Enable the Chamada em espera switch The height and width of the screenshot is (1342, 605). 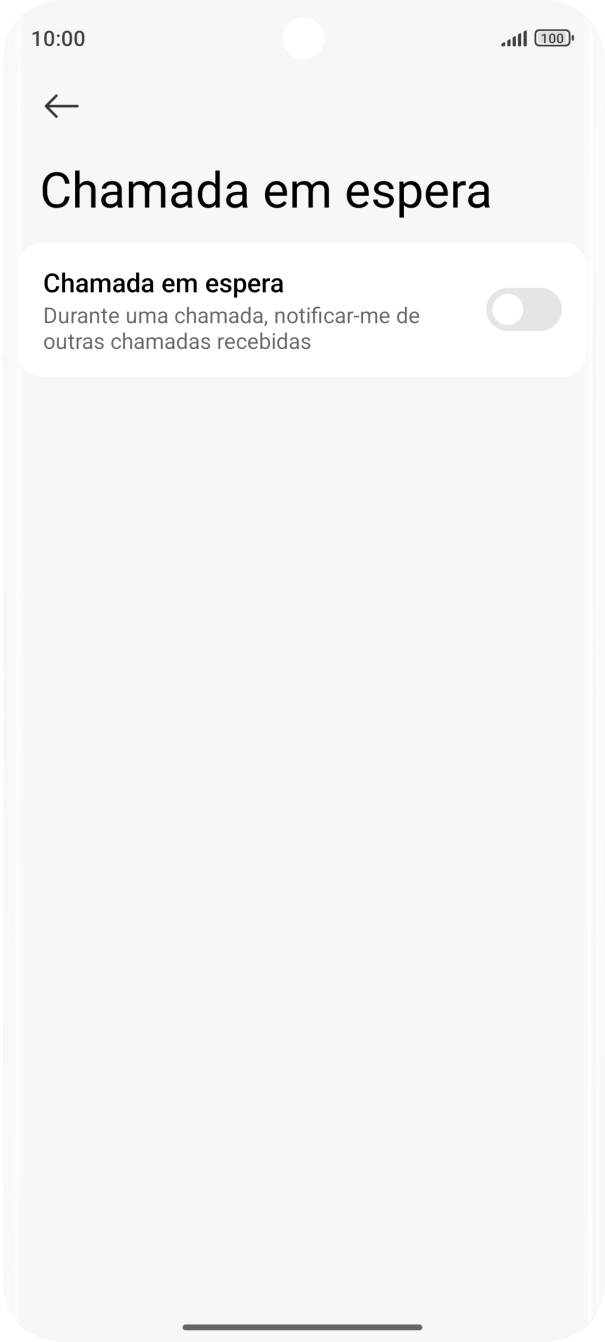(524, 310)
